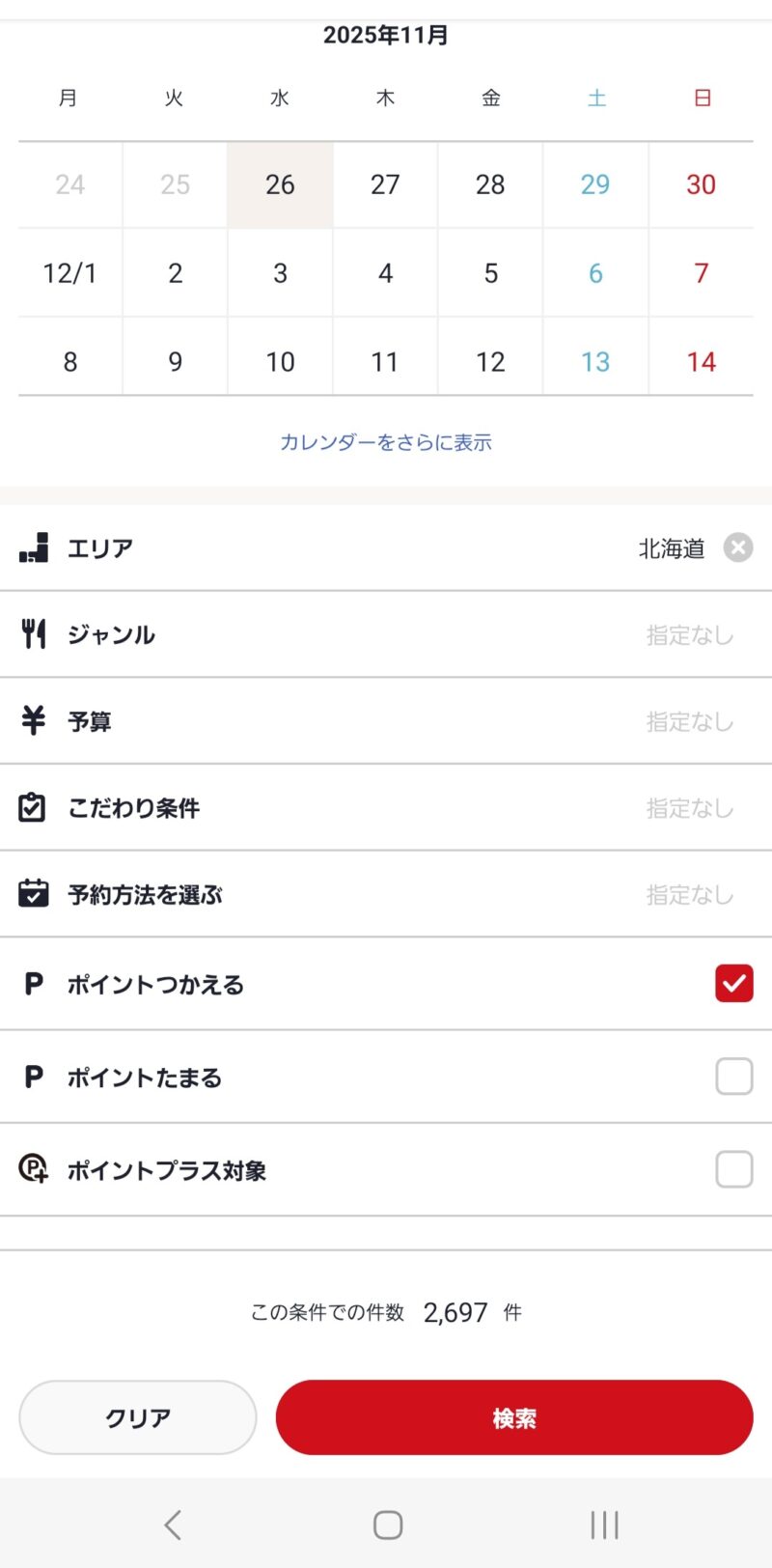Viewport: 772px width, 1568px height.
Task: Open 予約方法を選ぶ reservation method options
Action: (x=386, y=895)
